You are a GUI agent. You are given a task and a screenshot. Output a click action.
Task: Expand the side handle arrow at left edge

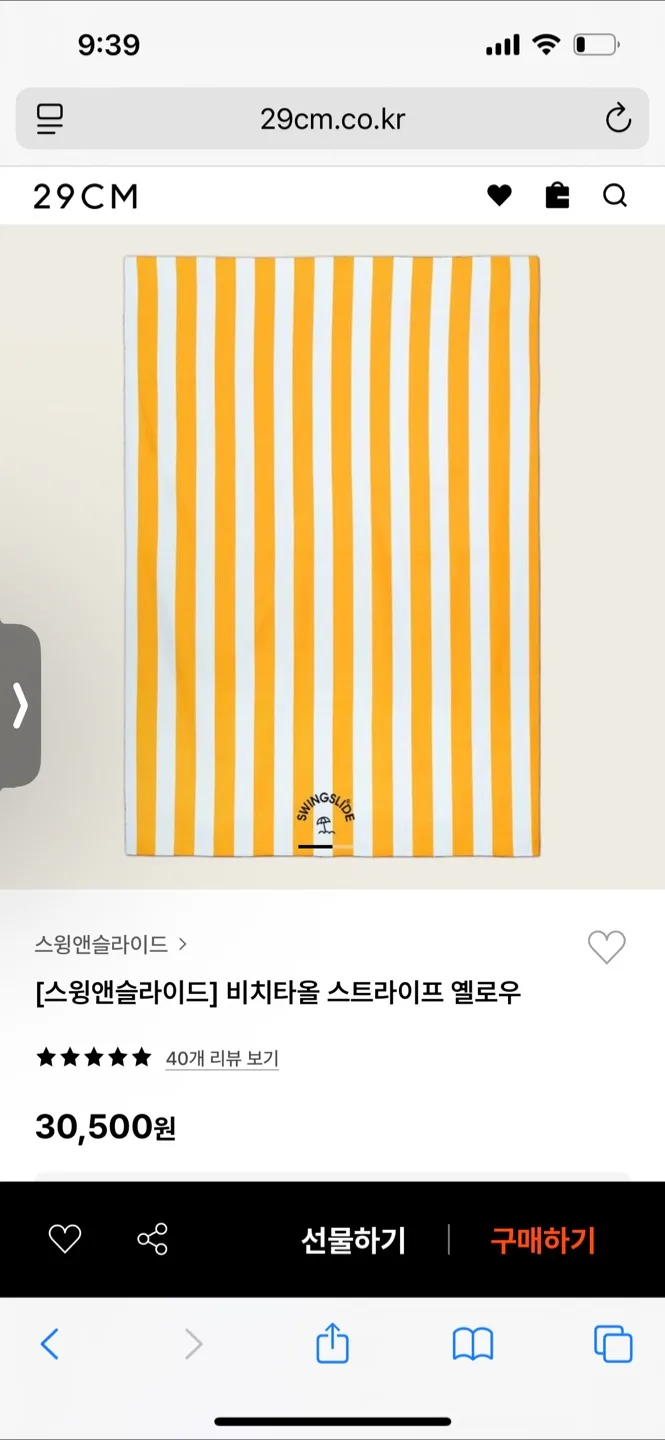20,706
